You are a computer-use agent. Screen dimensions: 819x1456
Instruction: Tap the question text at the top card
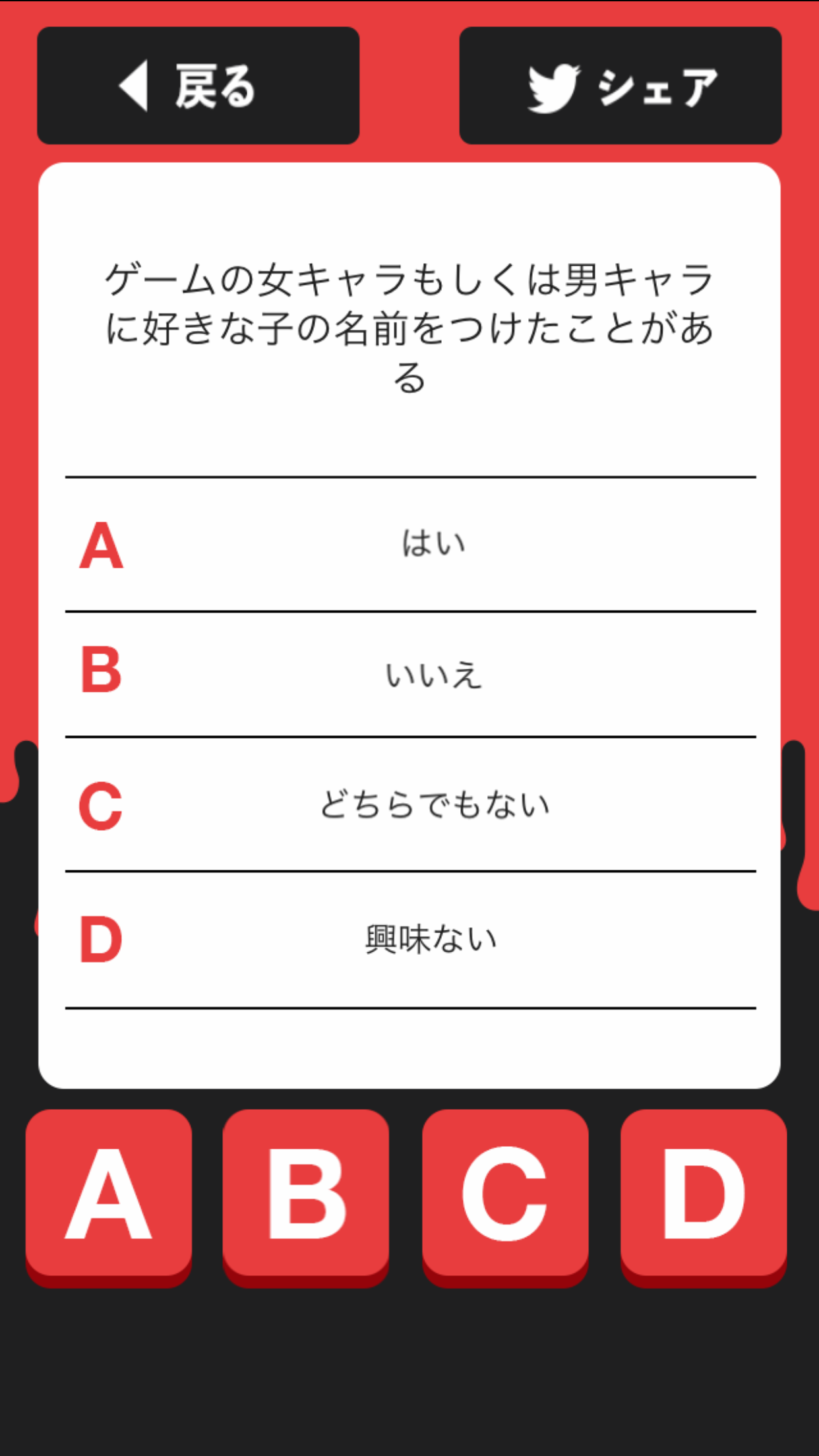[x=409, y=326]
